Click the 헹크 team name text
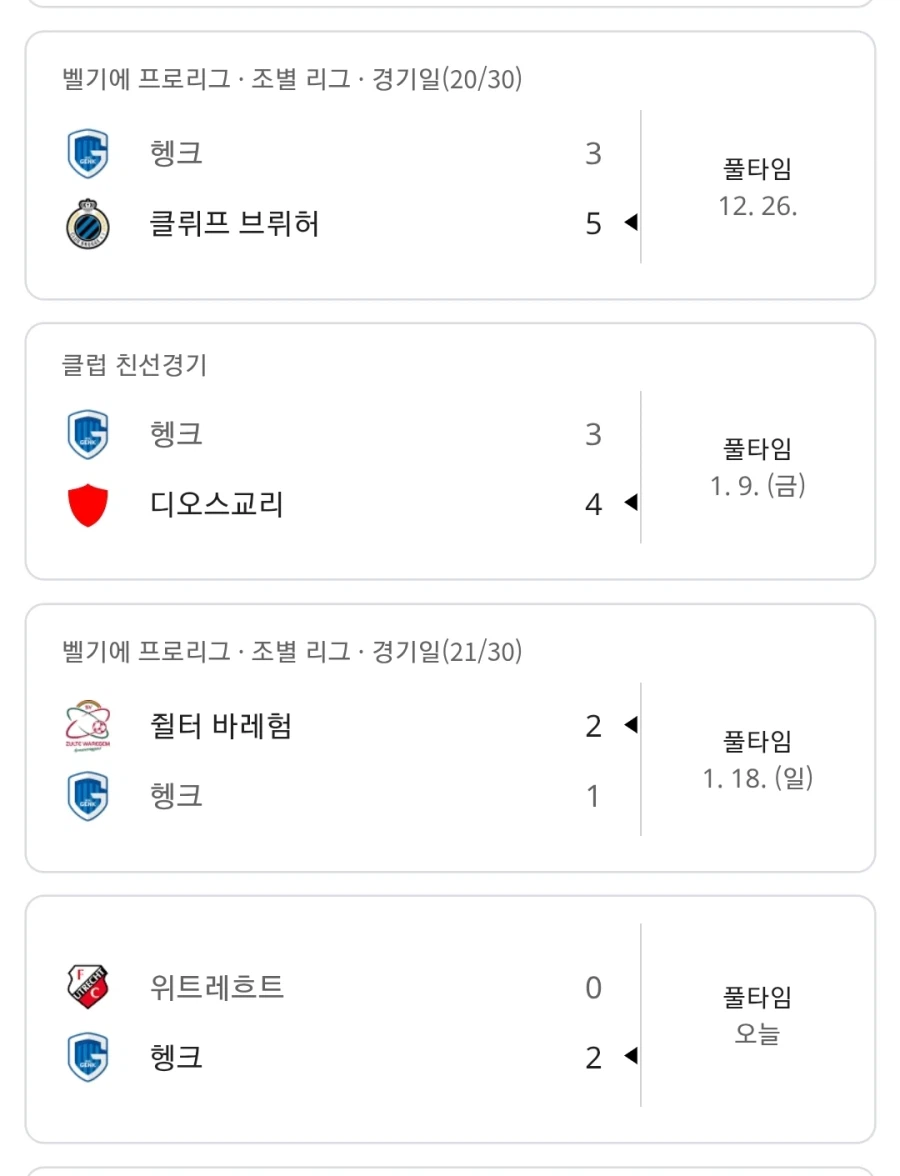The image size is (900, 1176). (175, 152)
